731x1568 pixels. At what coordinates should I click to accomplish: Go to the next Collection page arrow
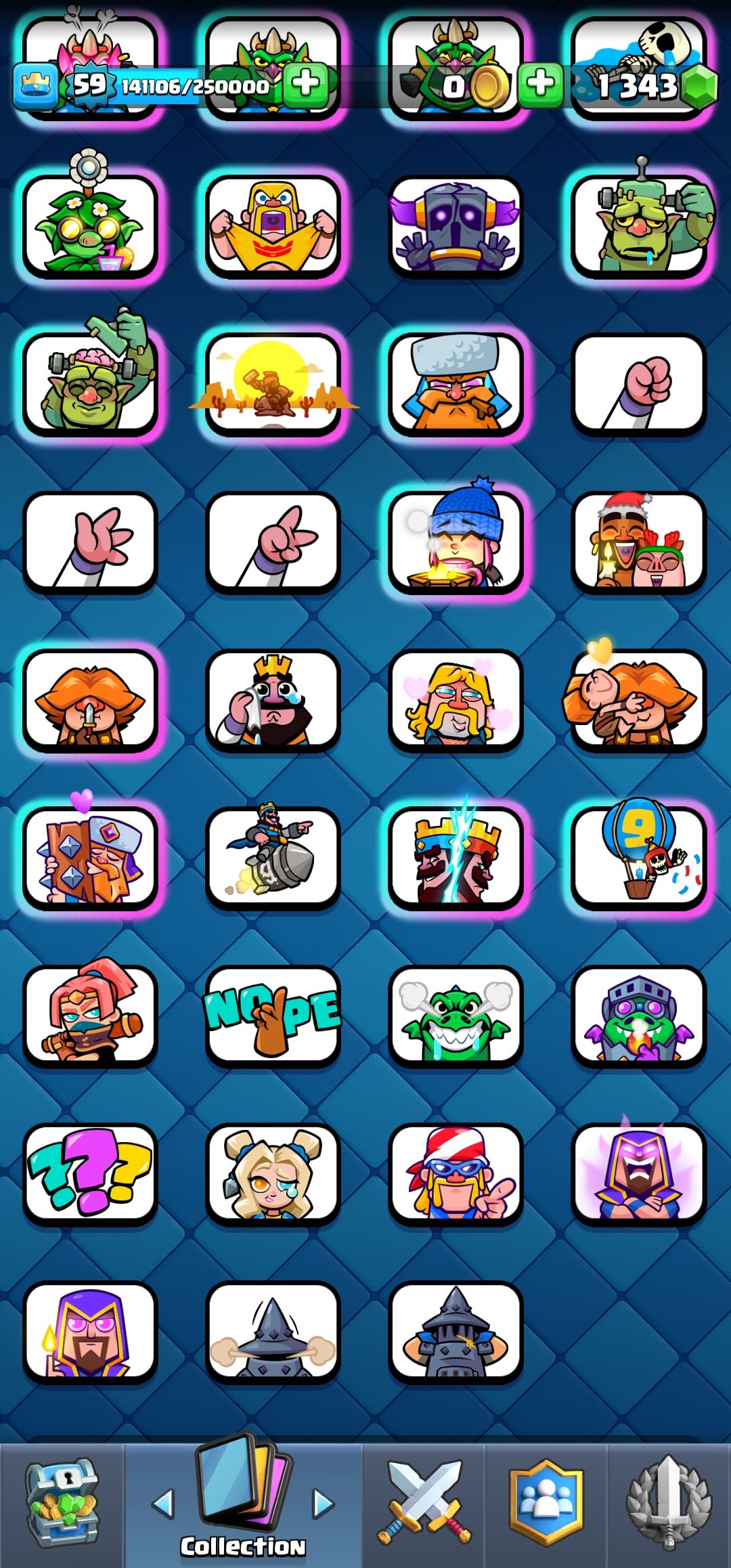pos(324,1504)
